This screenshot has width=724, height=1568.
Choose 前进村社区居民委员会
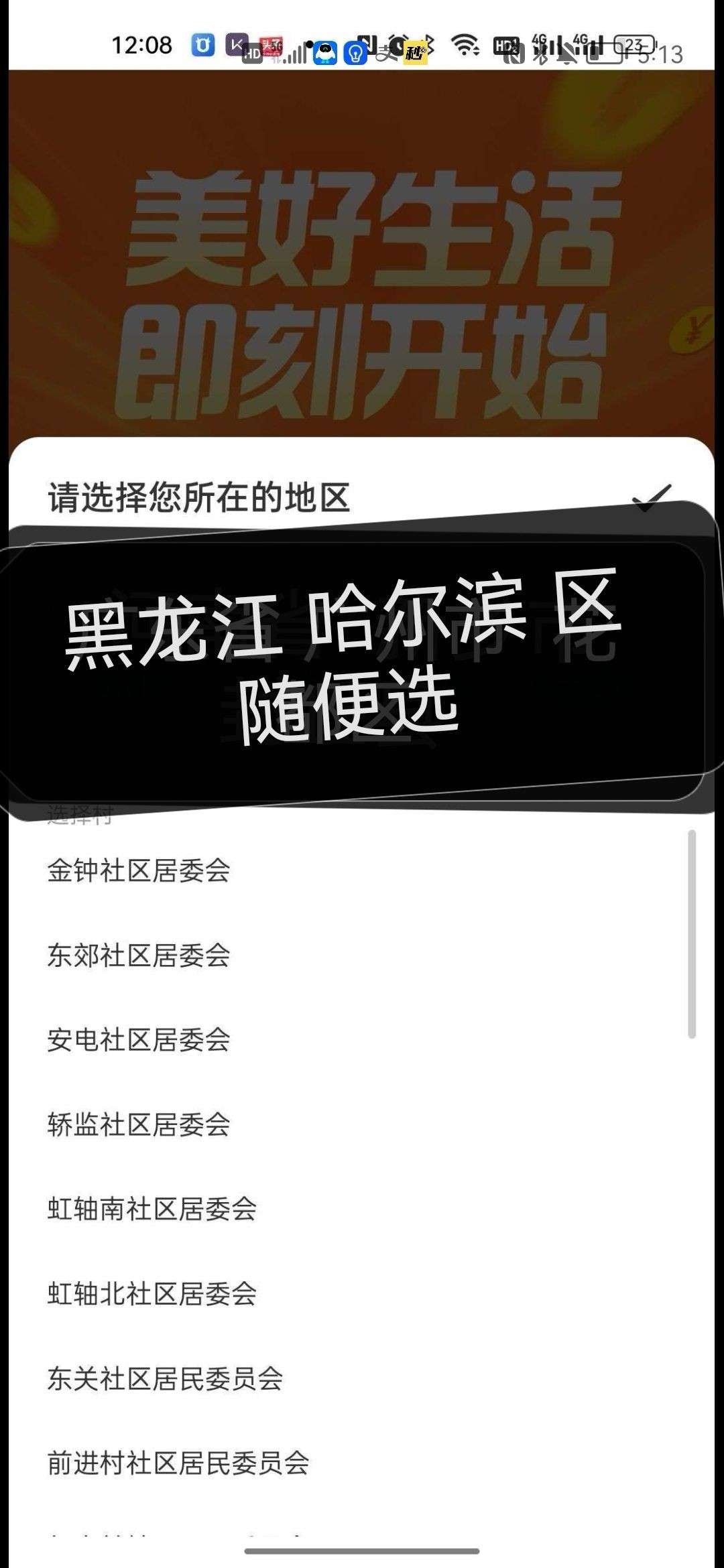pyautogui.click(x=178, y=1462)
